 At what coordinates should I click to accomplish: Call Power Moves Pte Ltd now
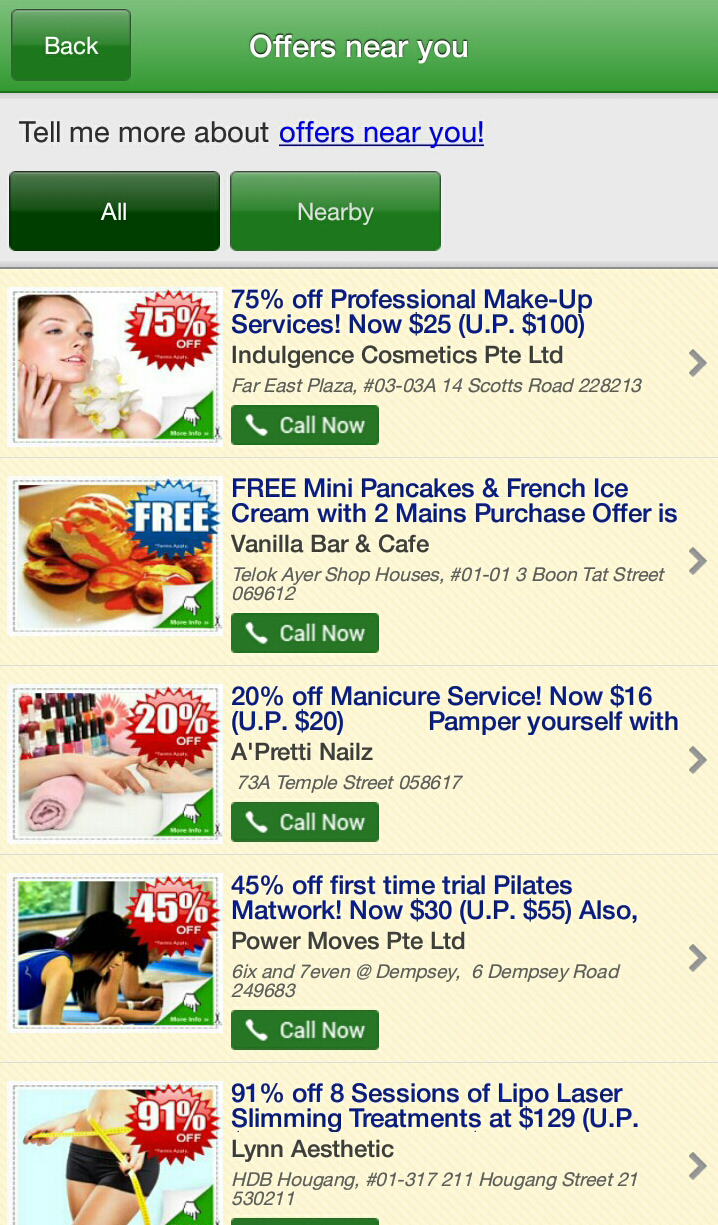(x=305, y=1030)
